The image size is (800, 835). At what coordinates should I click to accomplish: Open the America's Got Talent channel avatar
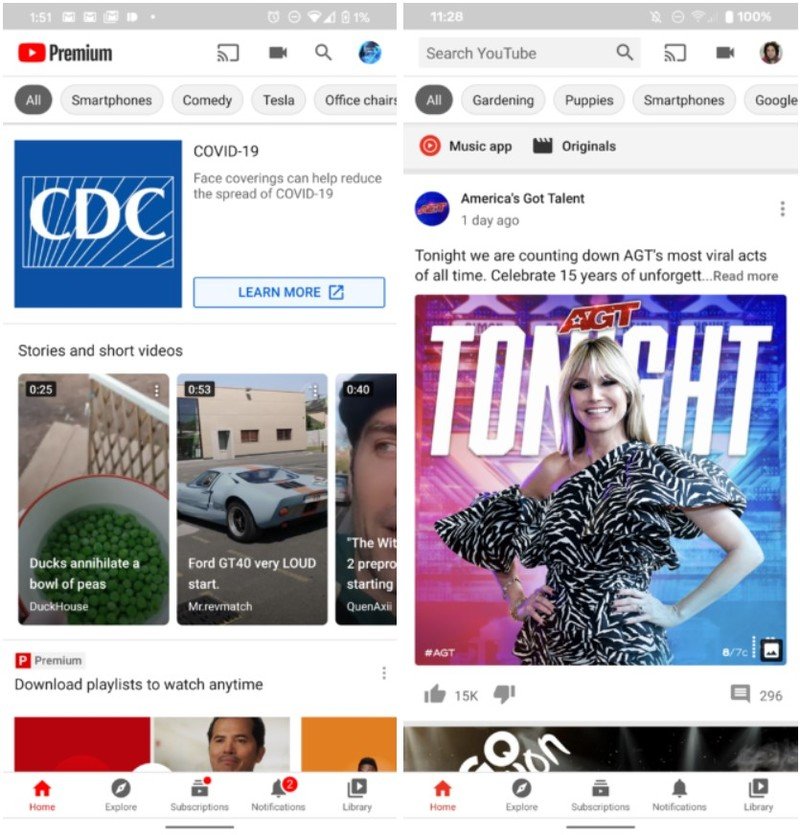coord(432,208)
